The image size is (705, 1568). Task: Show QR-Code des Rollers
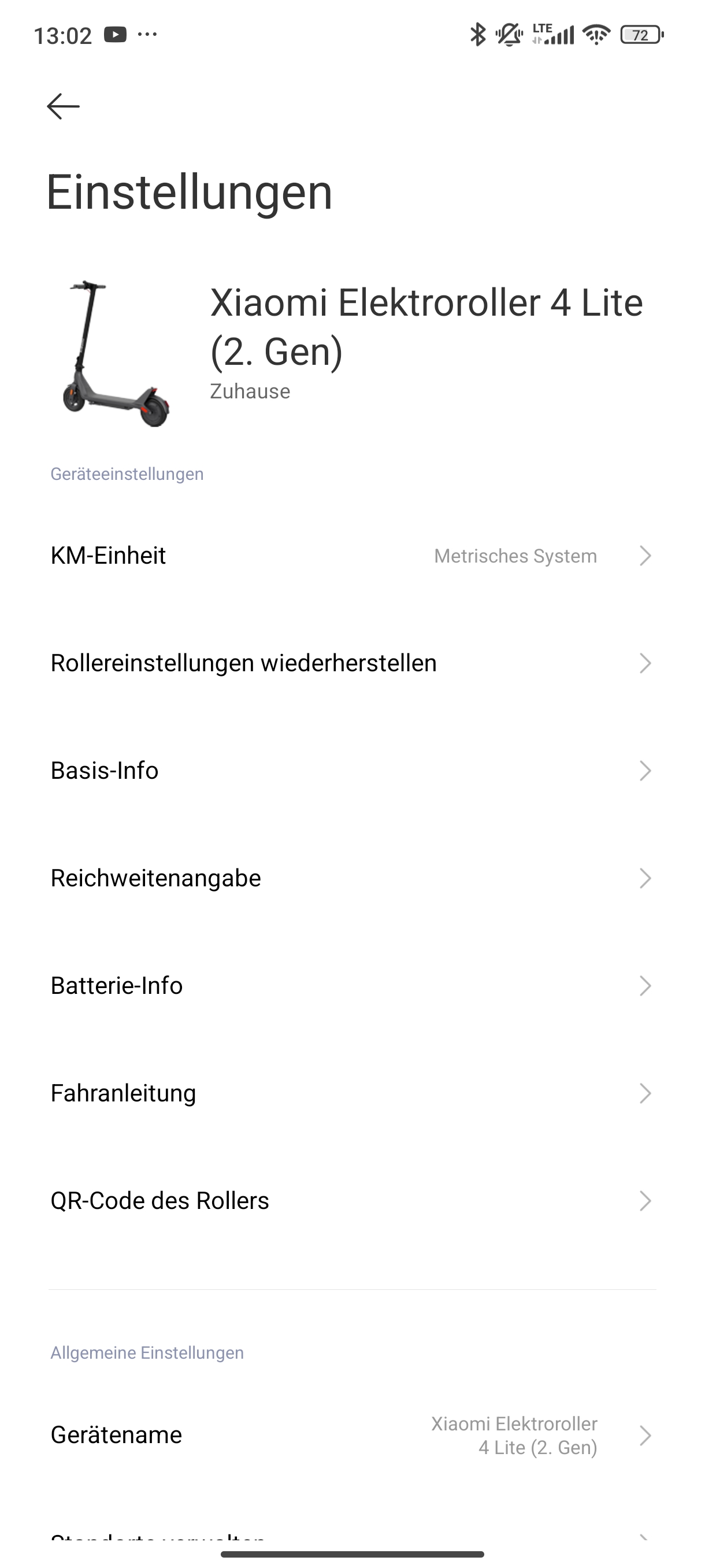352,1201
